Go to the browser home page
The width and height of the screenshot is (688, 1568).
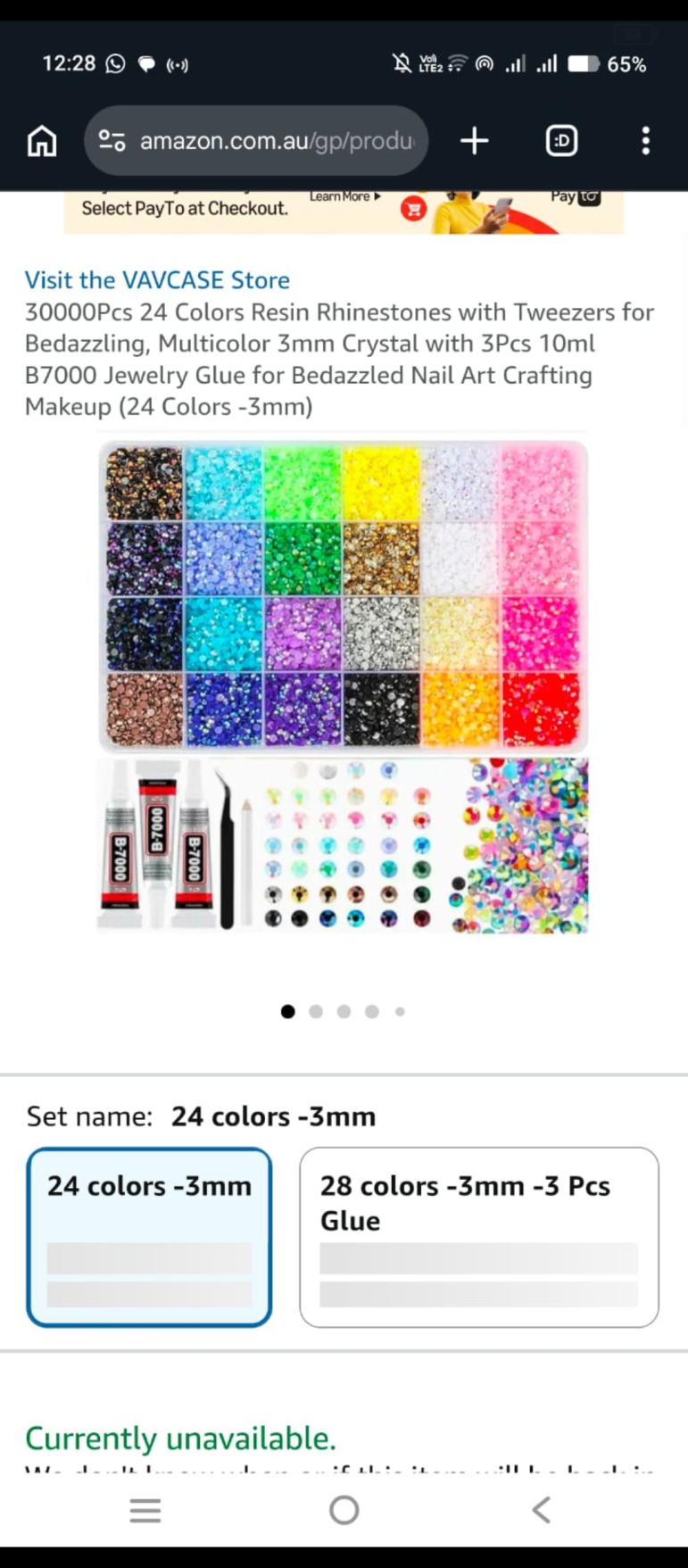coord(42,141)
